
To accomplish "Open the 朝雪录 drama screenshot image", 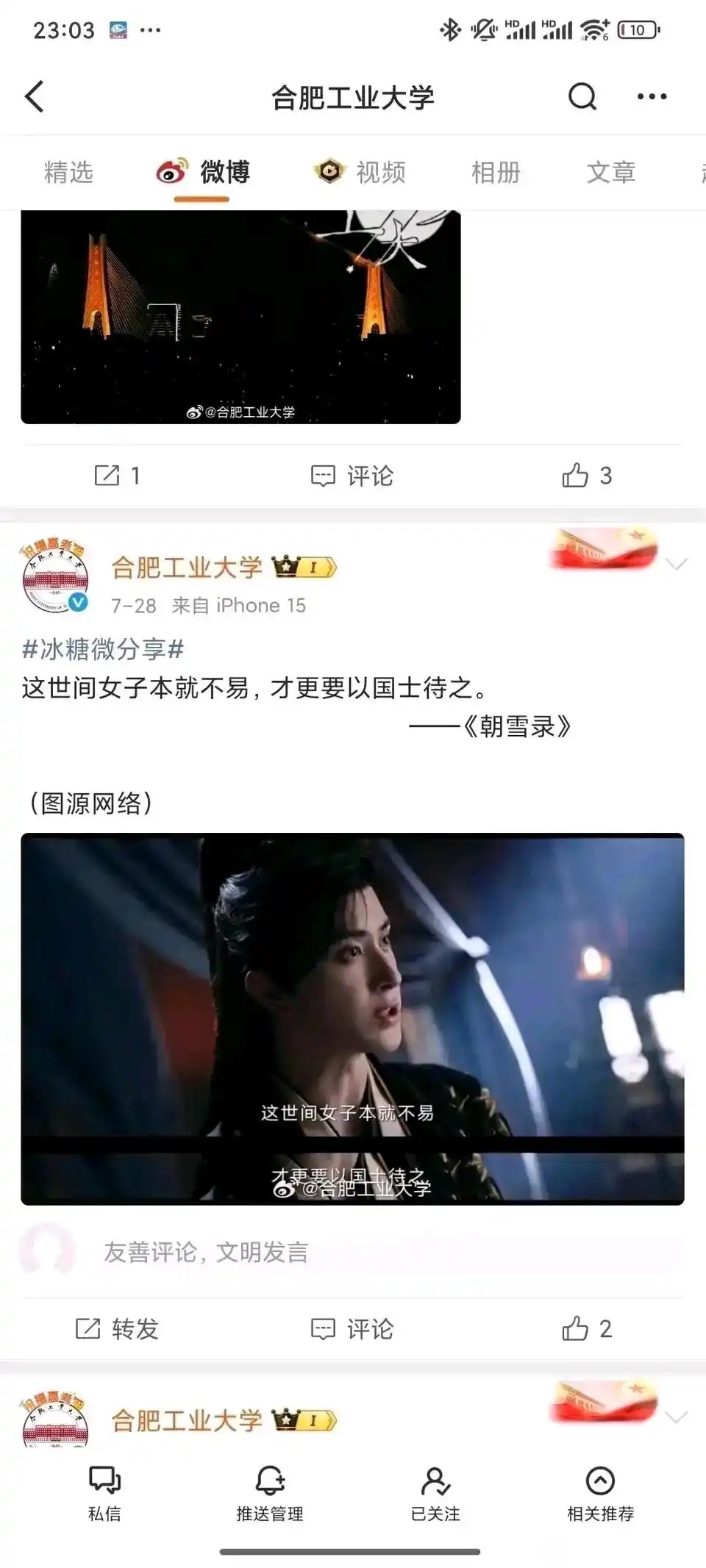I will [x=352, y=1018].
